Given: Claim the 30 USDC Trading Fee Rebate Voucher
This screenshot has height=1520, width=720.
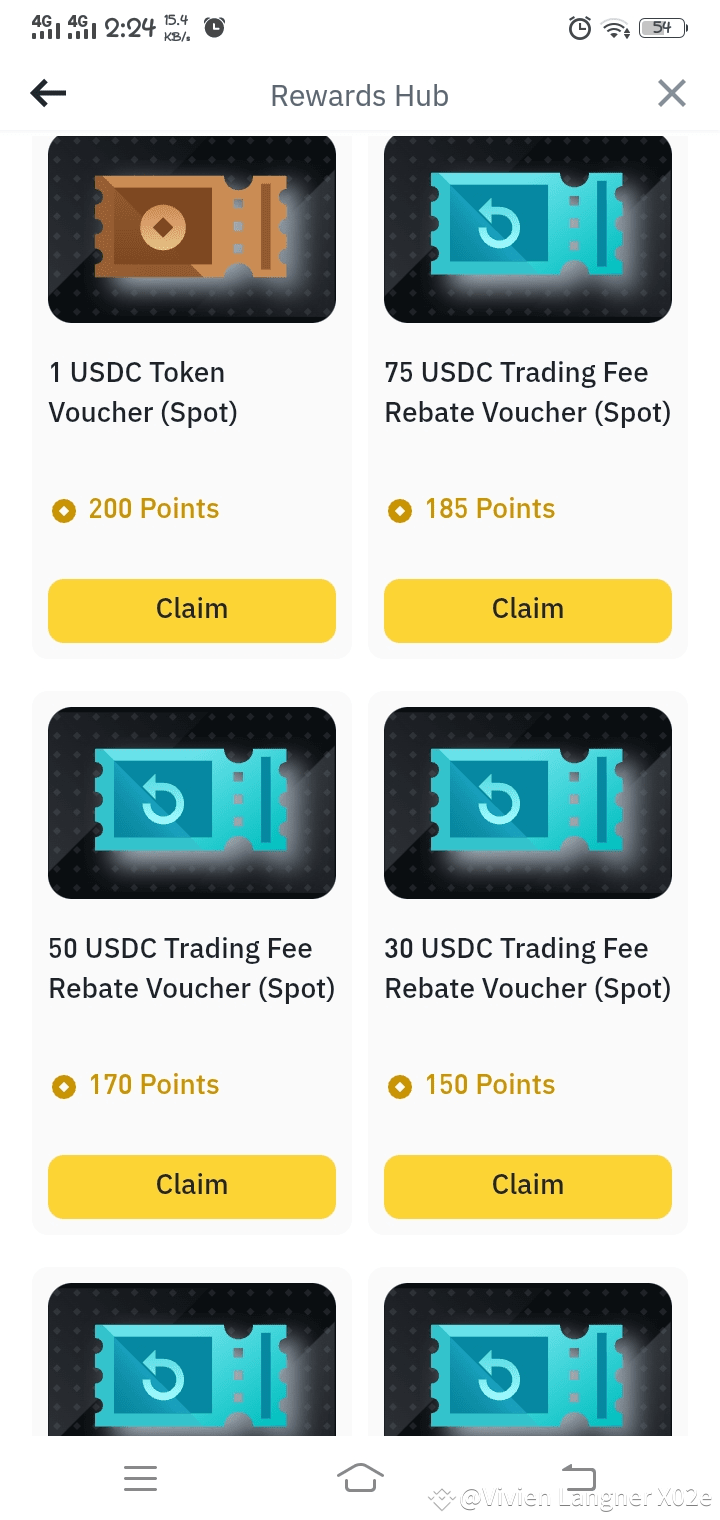Looking at the screenshot, I should 528,1186.
